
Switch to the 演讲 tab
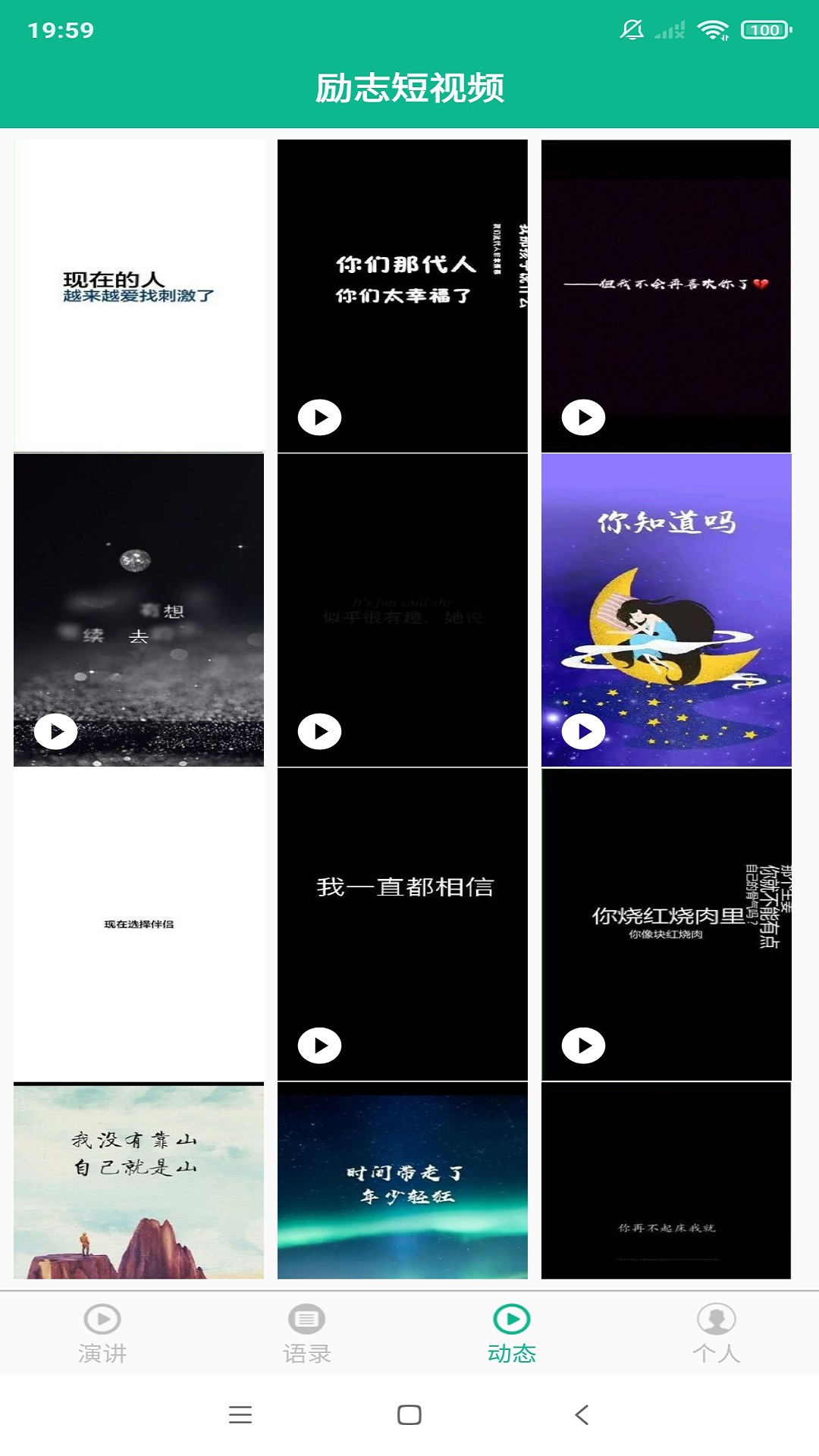coord(102,1333)
